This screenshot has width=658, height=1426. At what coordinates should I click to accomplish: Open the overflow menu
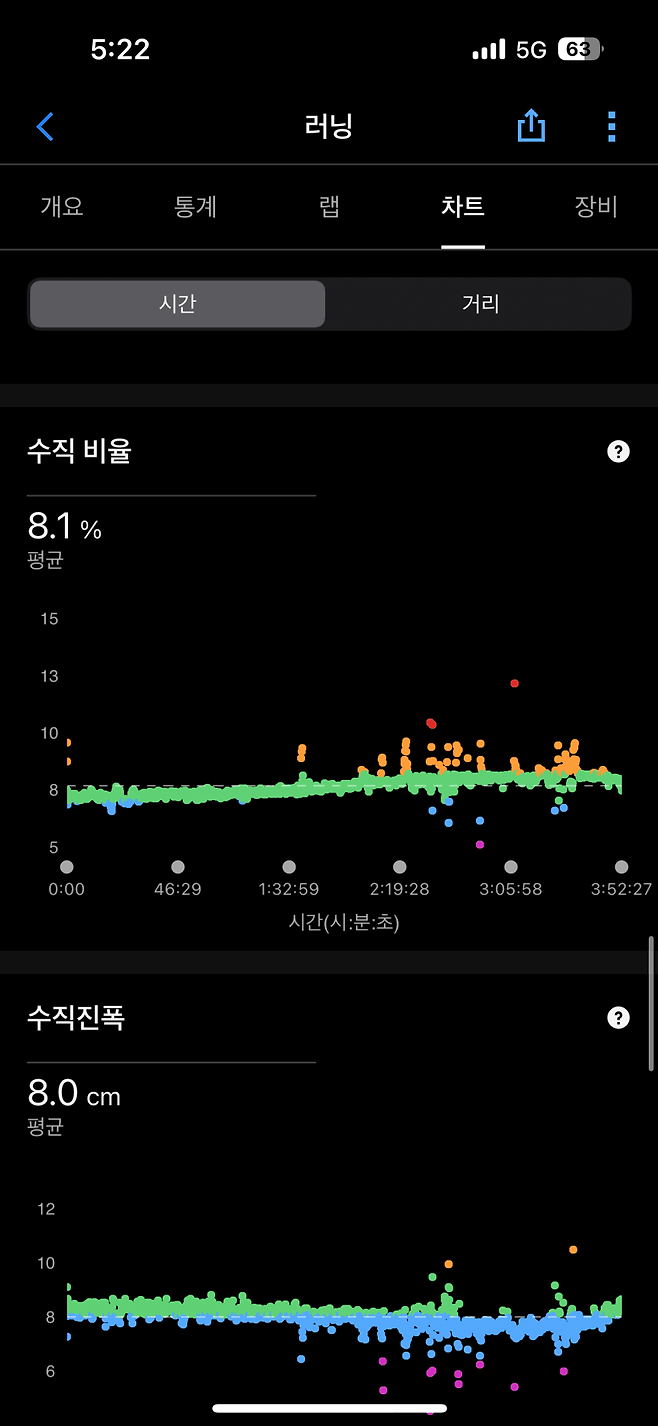pyautogui.click(x=611, y=127)
